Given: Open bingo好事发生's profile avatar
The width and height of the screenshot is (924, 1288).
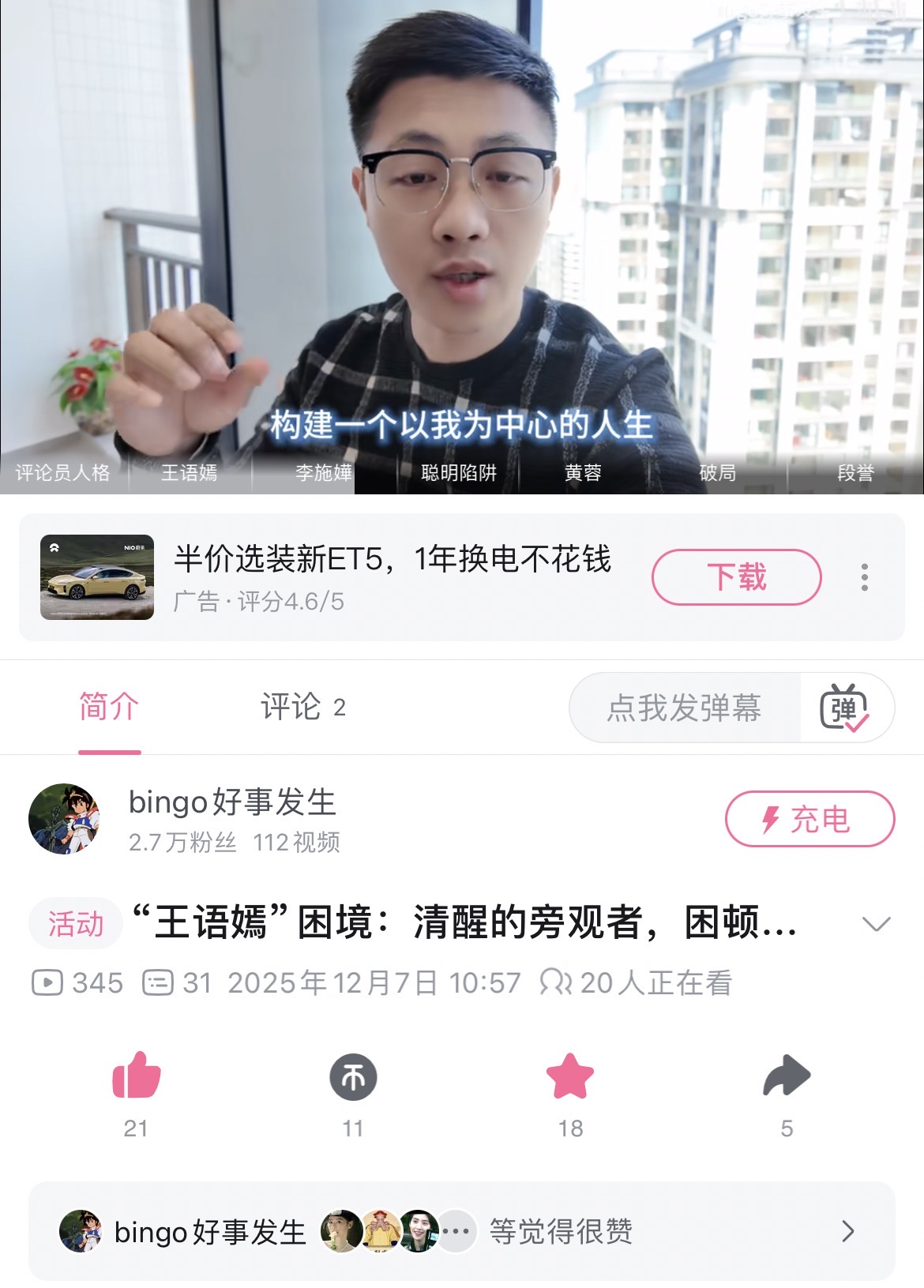Looking at the screenshot, I should click(x=64, y=819).
